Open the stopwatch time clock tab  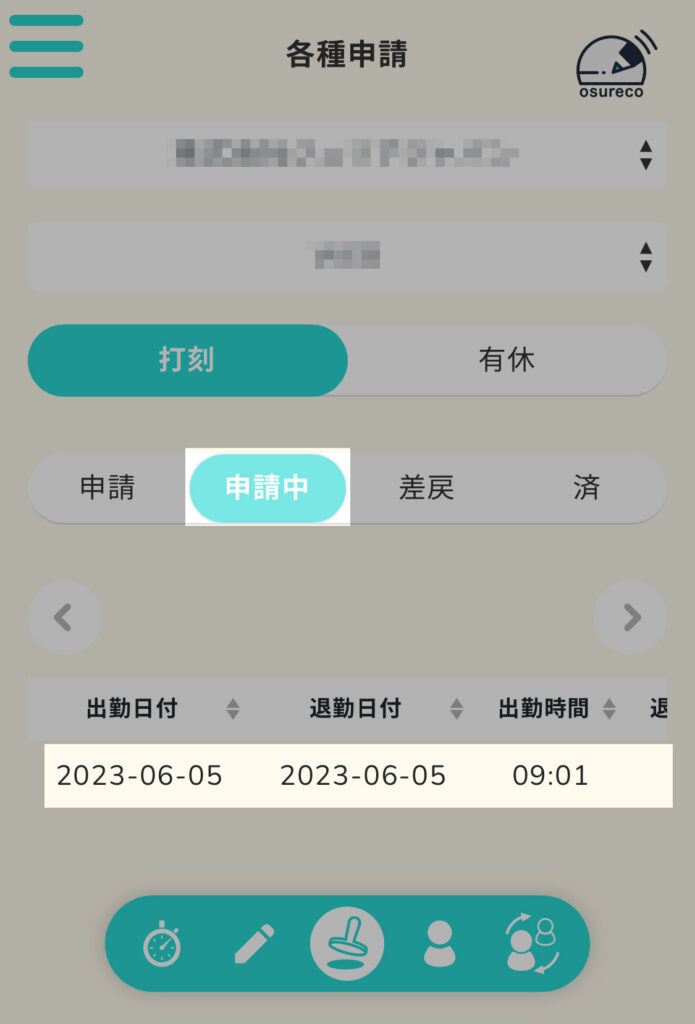161,943
